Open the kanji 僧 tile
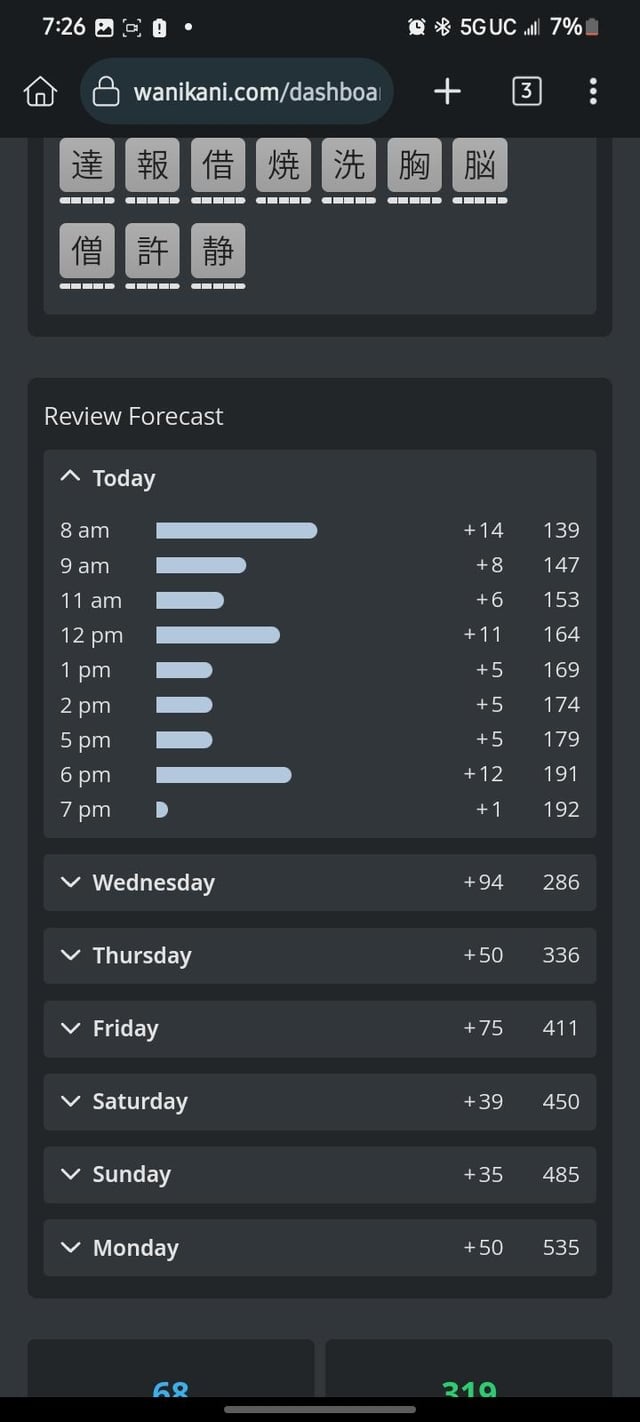The height and width of the screenshot is (1422, 640). (x=87, y=250)
